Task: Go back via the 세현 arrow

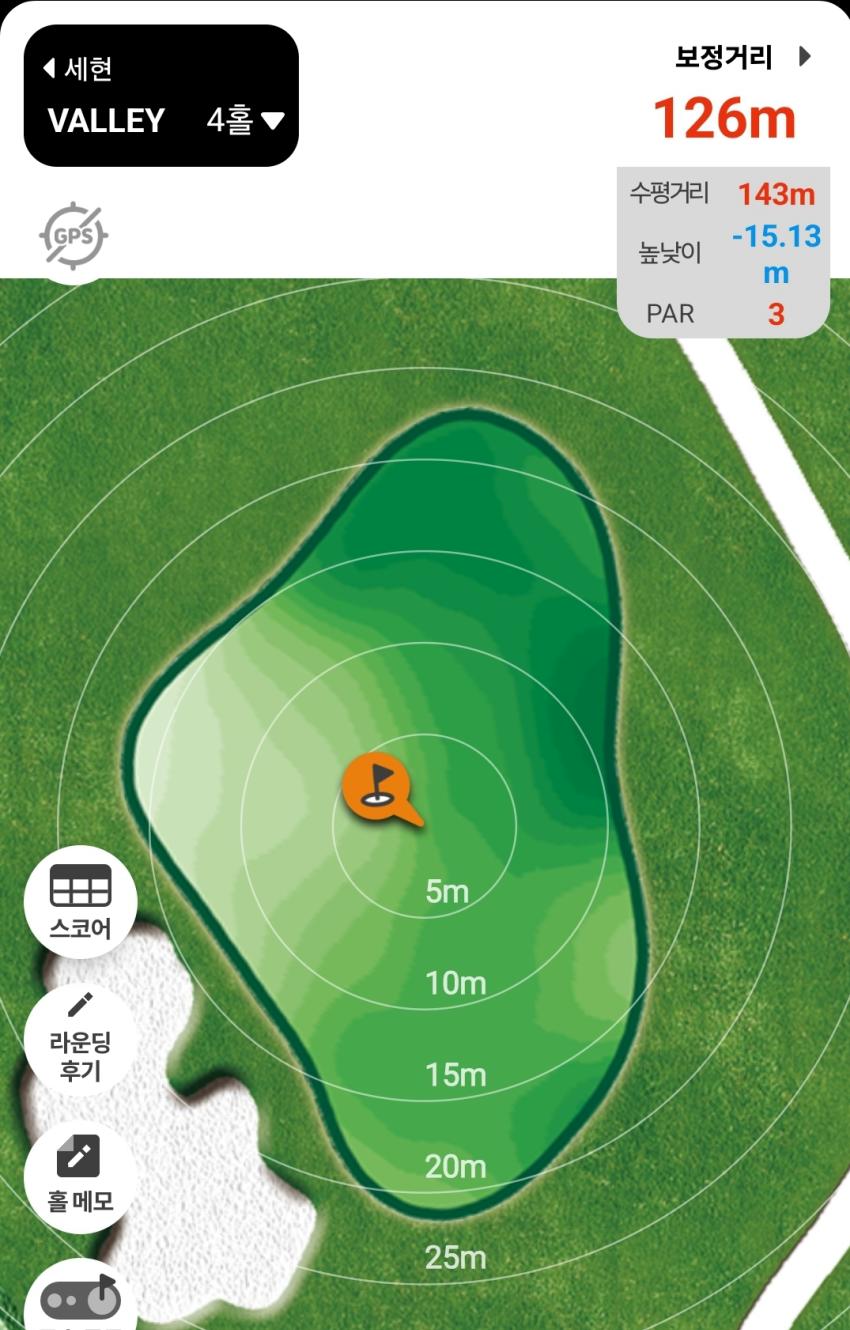Action: point(78,69)
